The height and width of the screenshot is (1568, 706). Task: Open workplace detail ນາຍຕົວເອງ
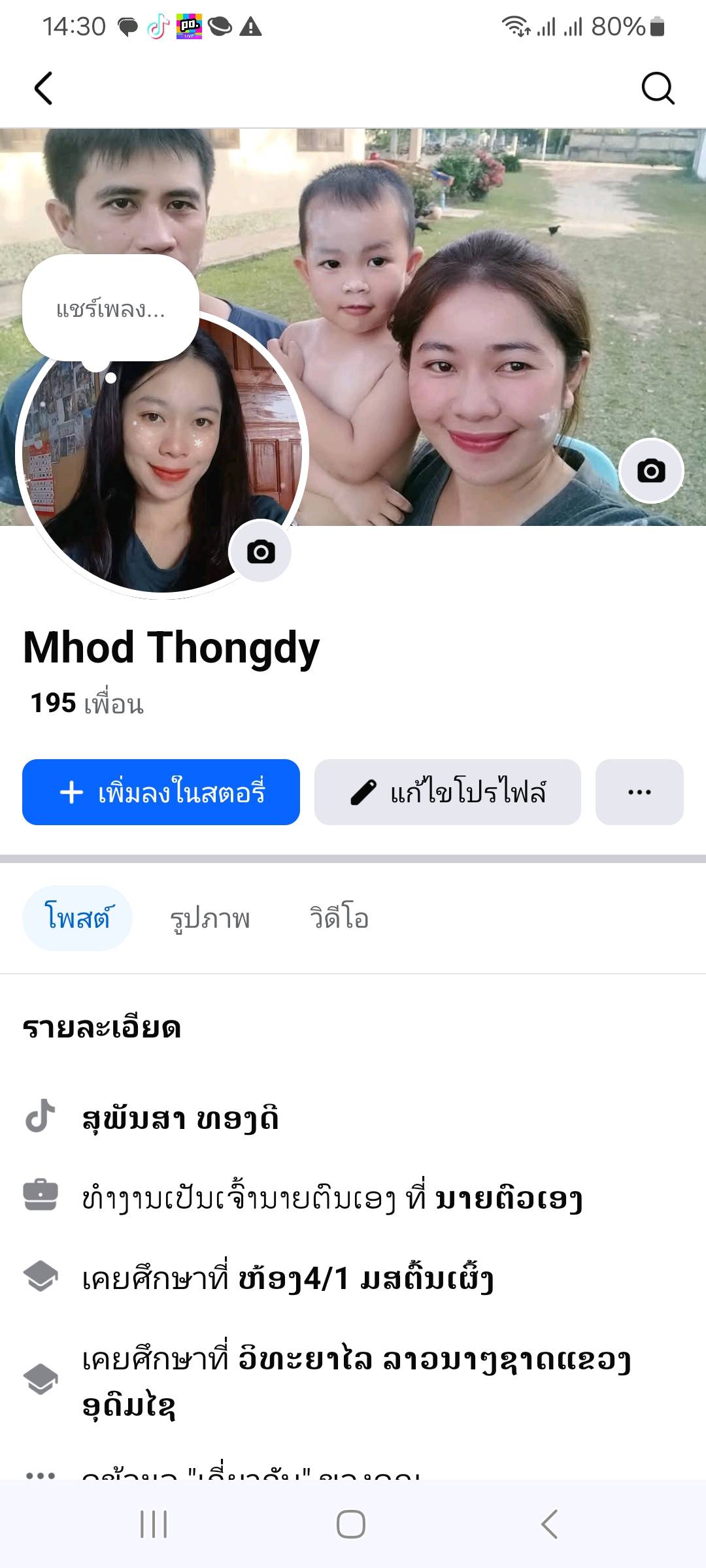click(x=508, y=1199)
